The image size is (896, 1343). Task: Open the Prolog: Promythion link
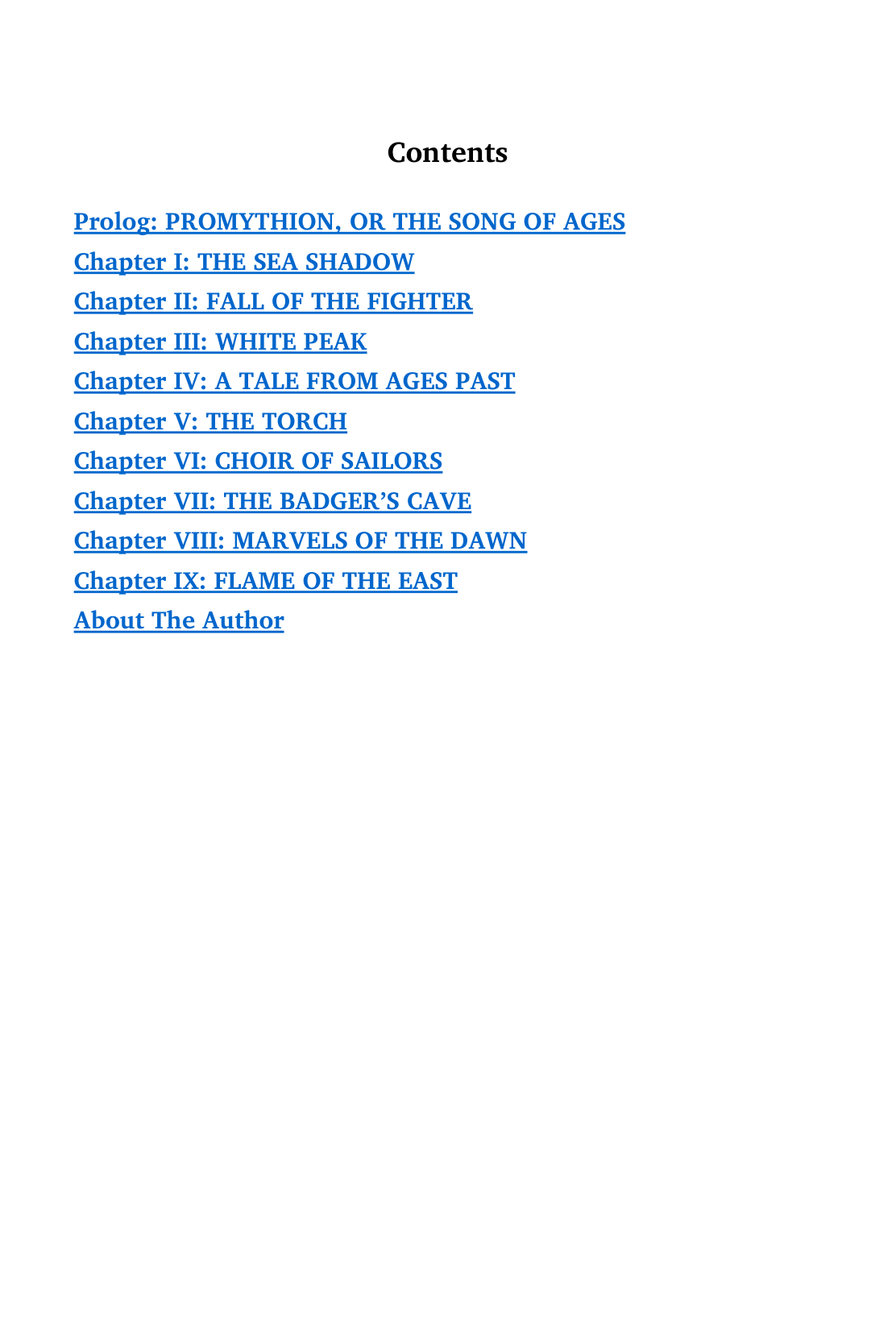(x=349, y=222)
